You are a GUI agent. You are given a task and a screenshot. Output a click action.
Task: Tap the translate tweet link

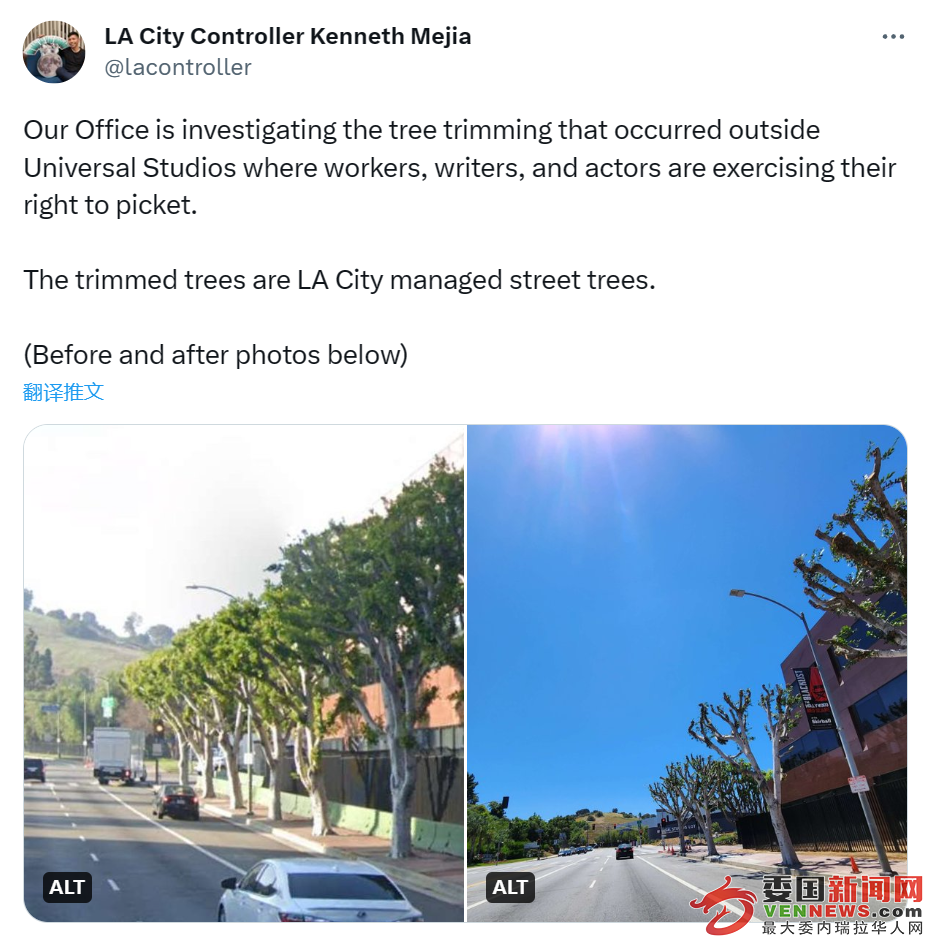tap(64, 392)
